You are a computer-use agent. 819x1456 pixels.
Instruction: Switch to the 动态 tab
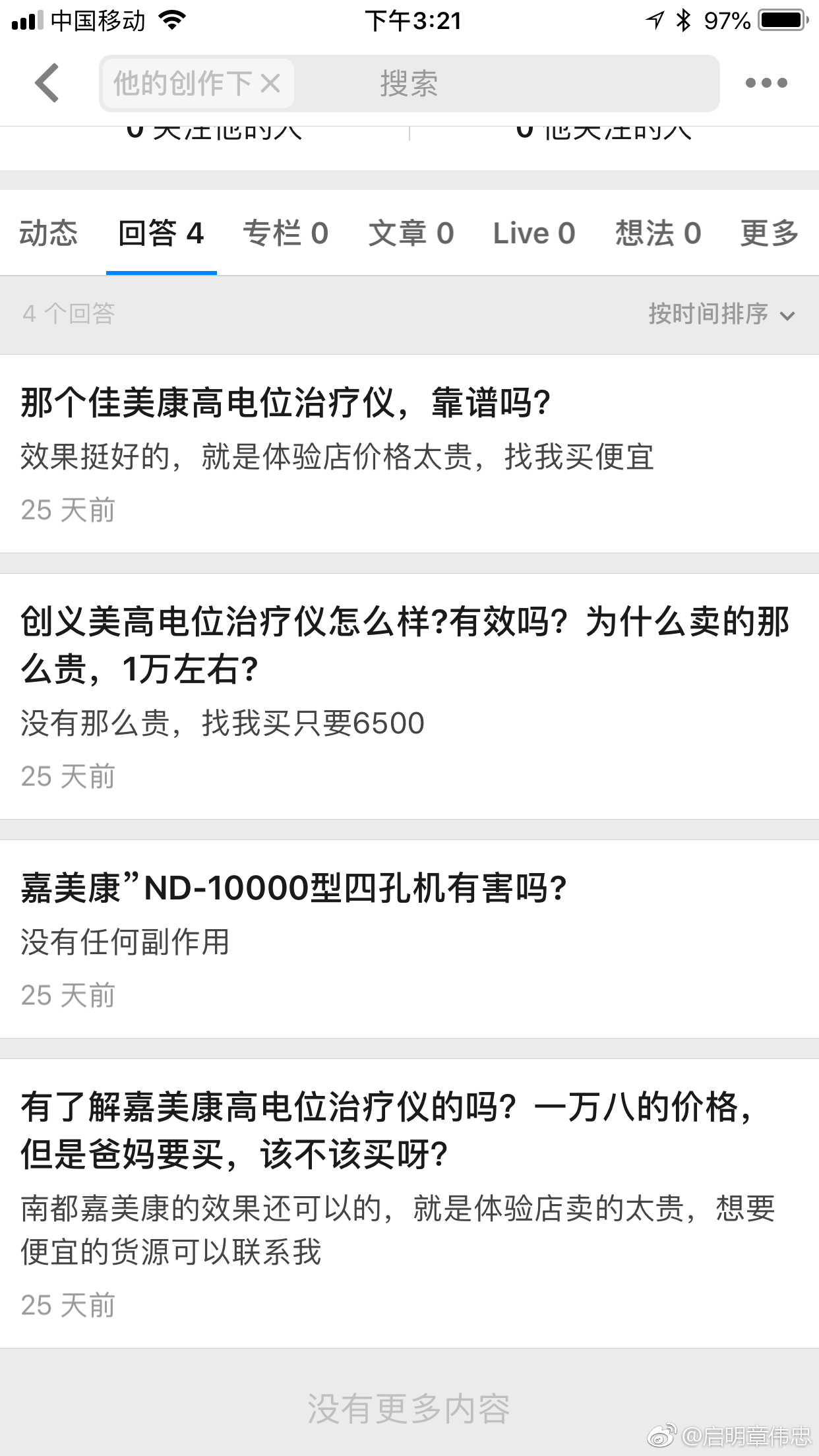[x=49, y=233]
